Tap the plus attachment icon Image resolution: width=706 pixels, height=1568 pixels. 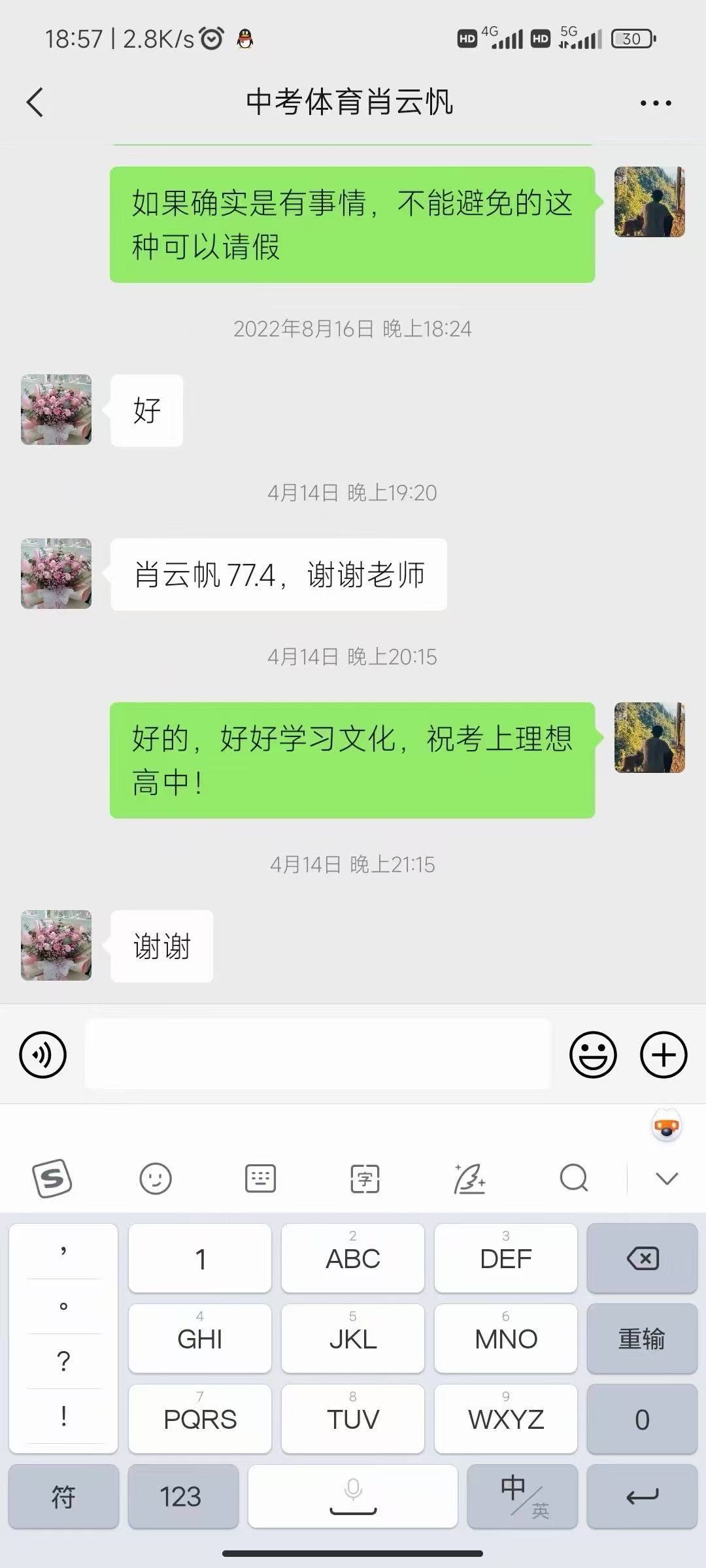pos(663,1053)
